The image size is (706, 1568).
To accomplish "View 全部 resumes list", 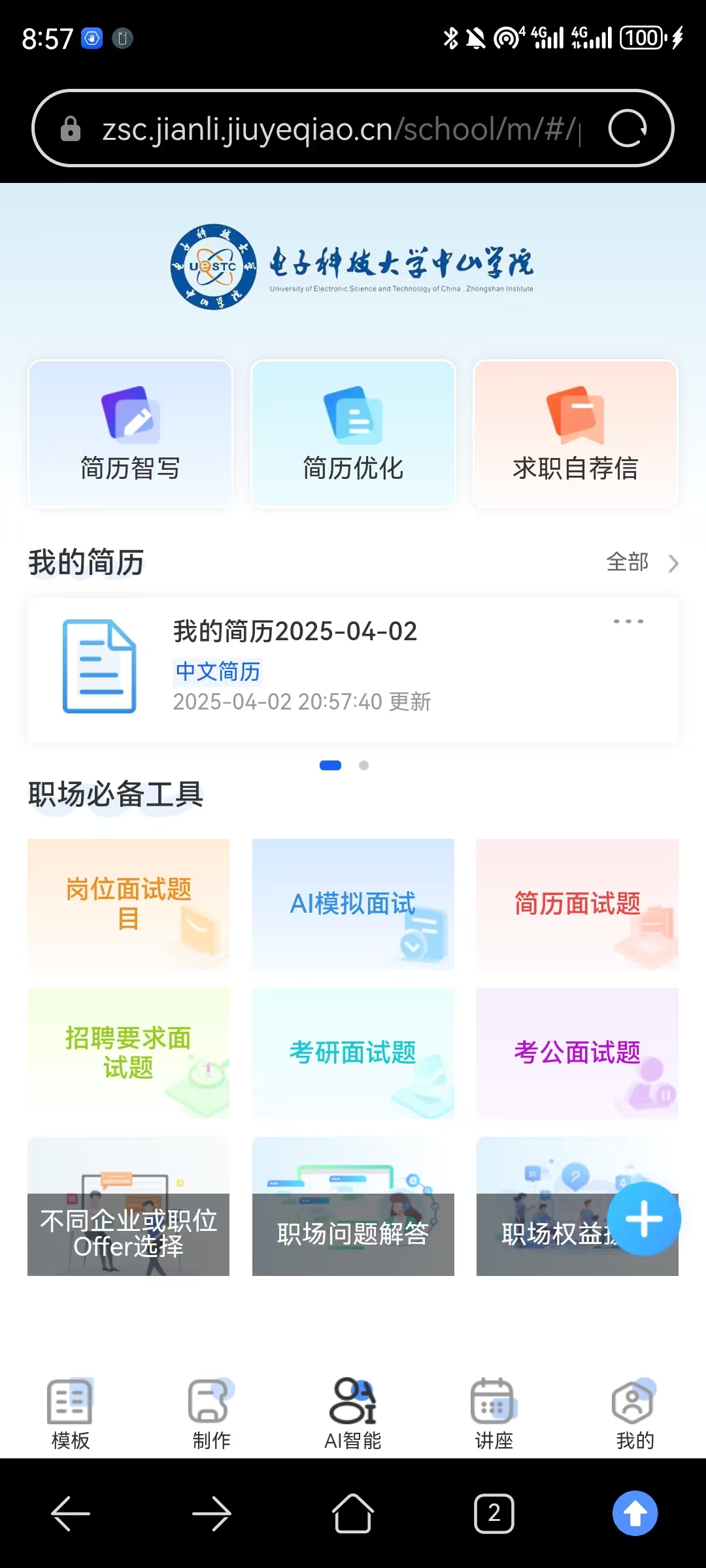I will click(641, 563).
